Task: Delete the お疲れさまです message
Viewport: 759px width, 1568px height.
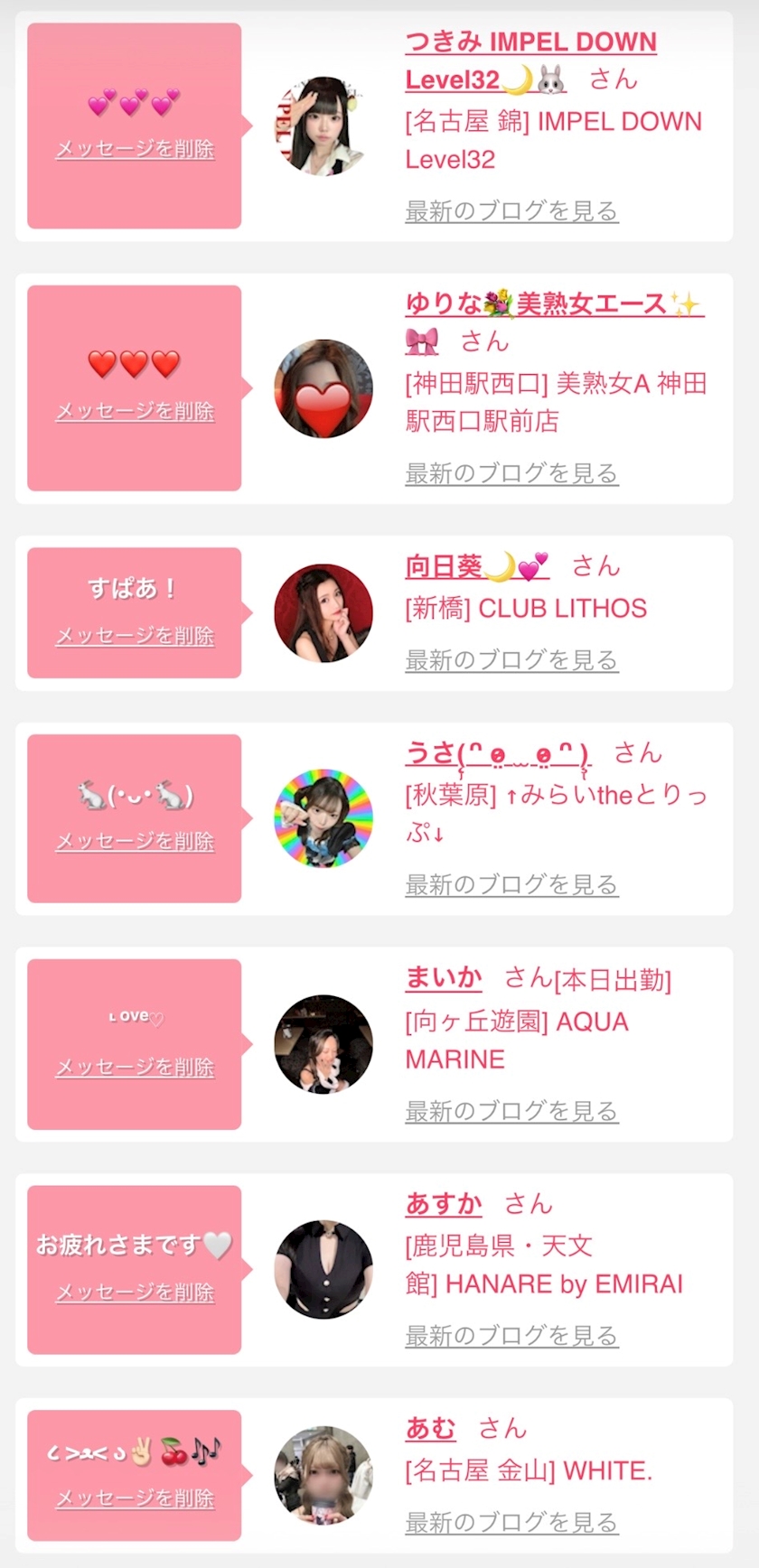Action: [x=135, y=1293]
